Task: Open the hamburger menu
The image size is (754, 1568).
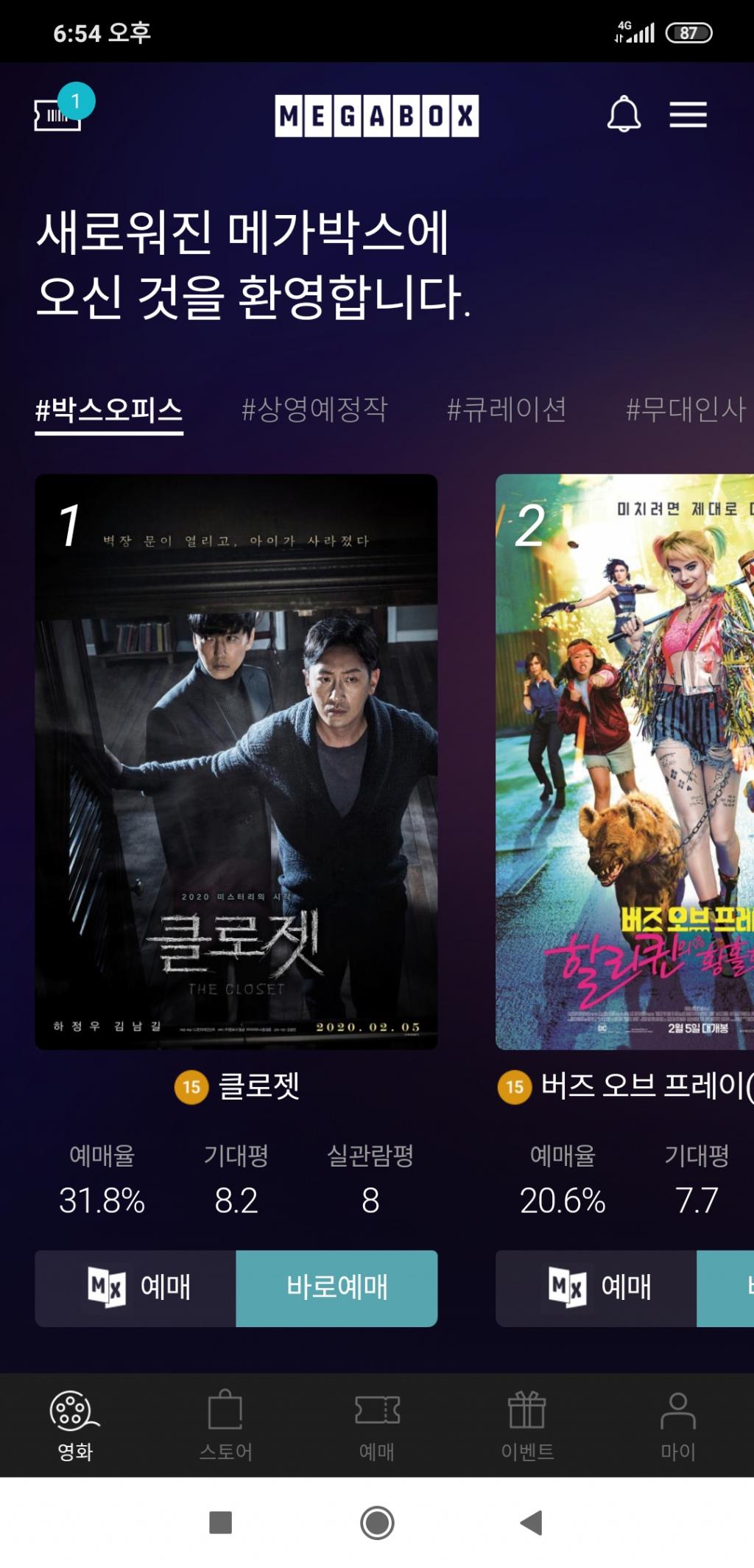Action: pyautogui.click(x=688, y=114)
